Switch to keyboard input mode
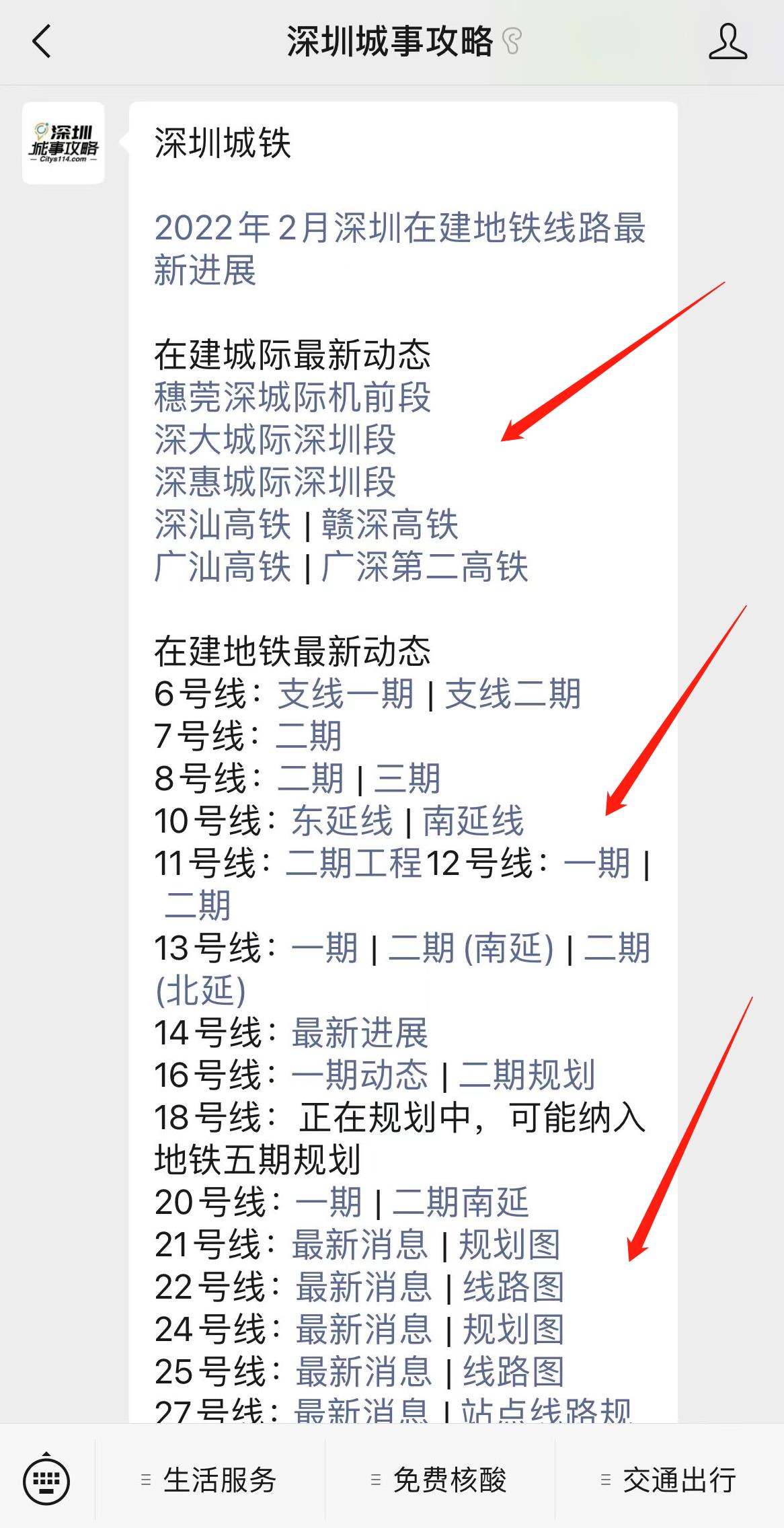Image resolution: width=784 pixels, height=1528 pixels. point(46,1480)
